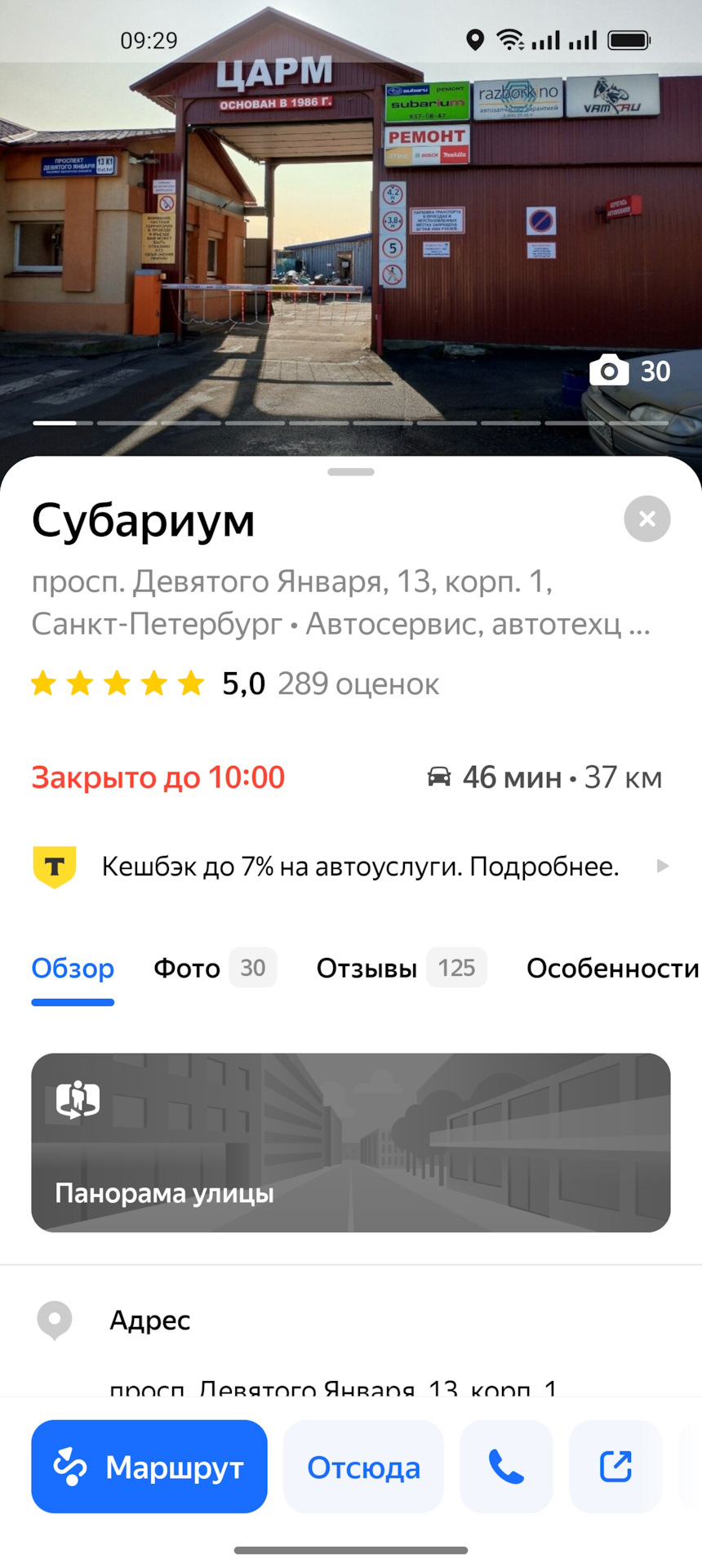Switch to the Особенности tab
The width and height of the screenshot is (702, 1568).
612,969
